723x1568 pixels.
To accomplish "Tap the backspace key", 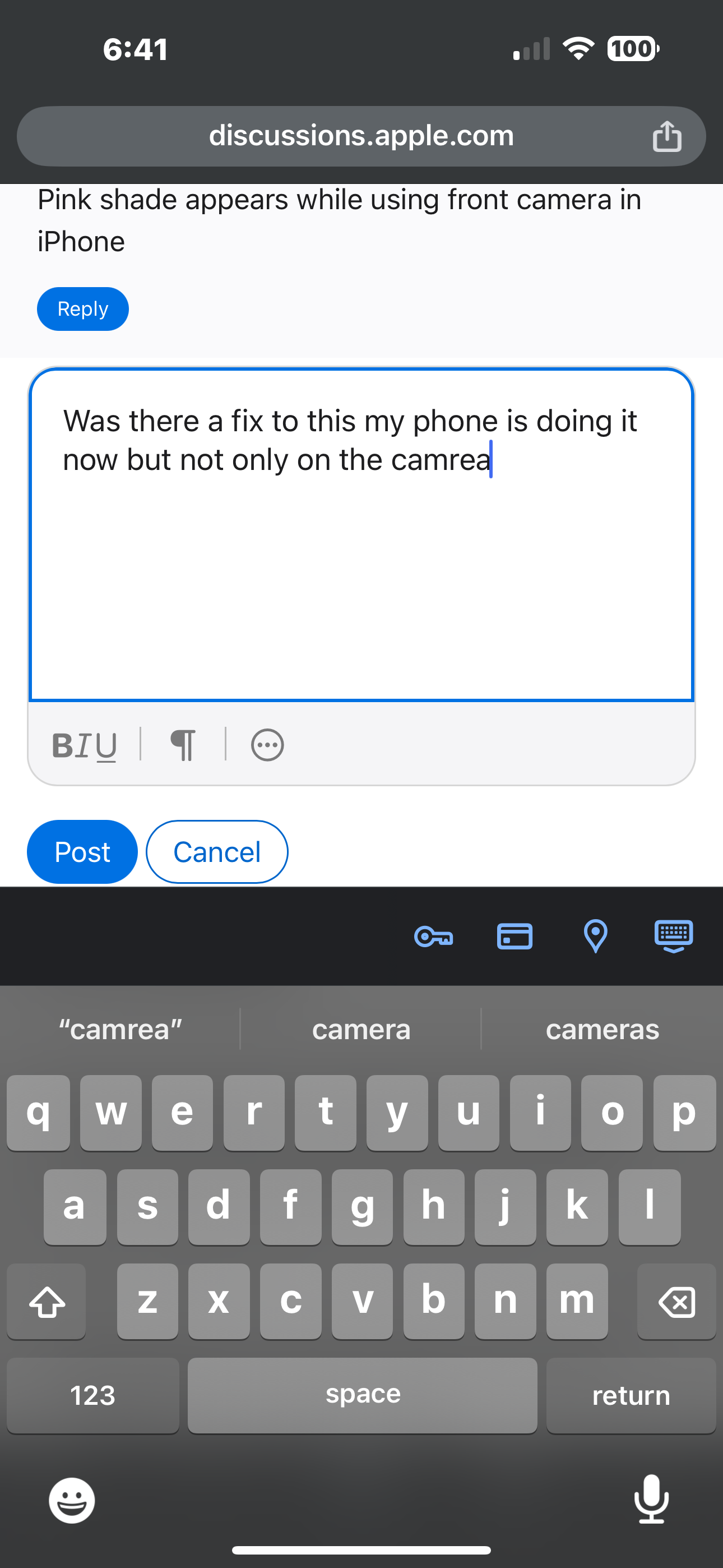I will point(676,1302).
